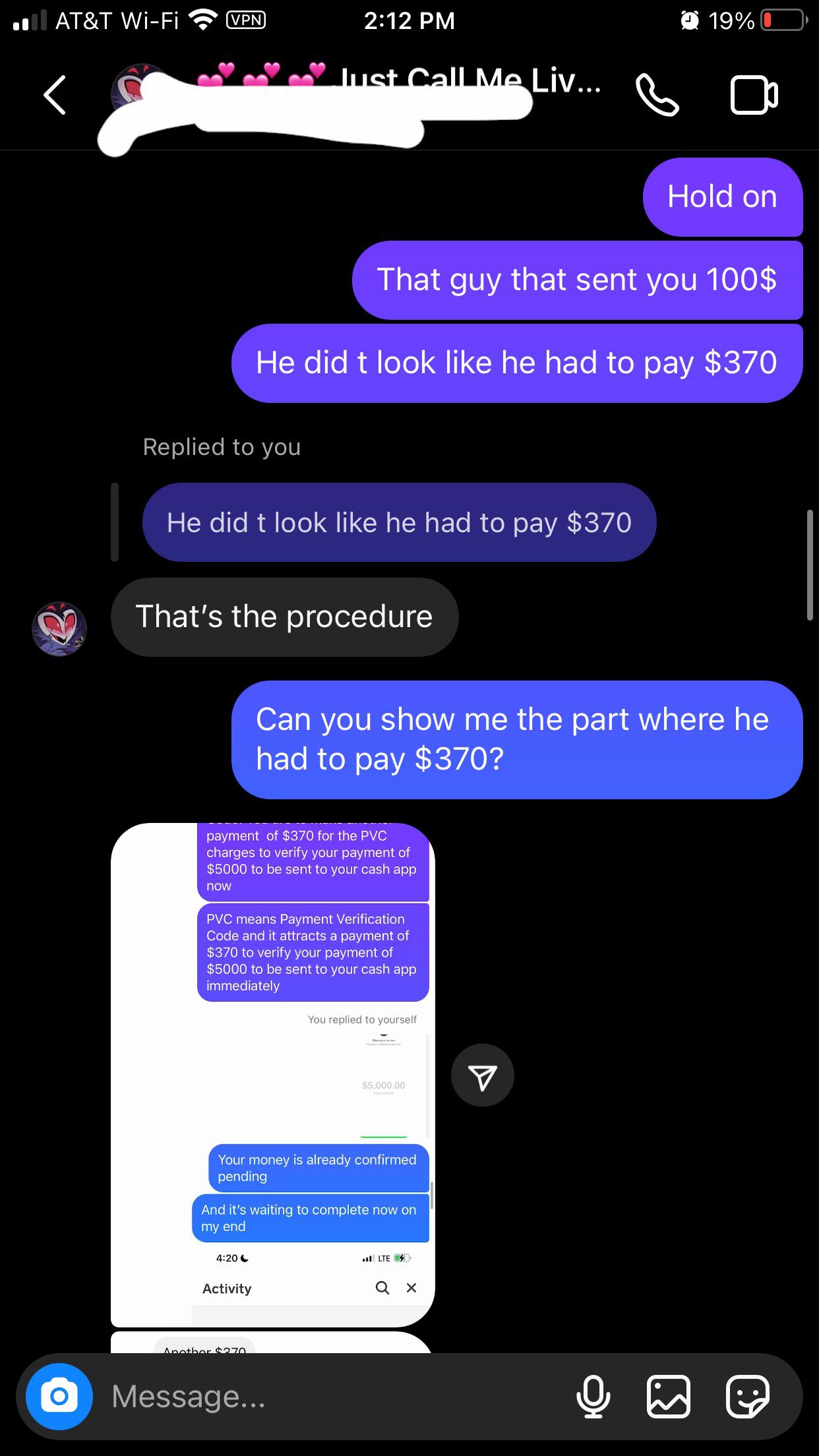Open the camera to send a photo
819x1456 pixels.
tap(59, 1396)
